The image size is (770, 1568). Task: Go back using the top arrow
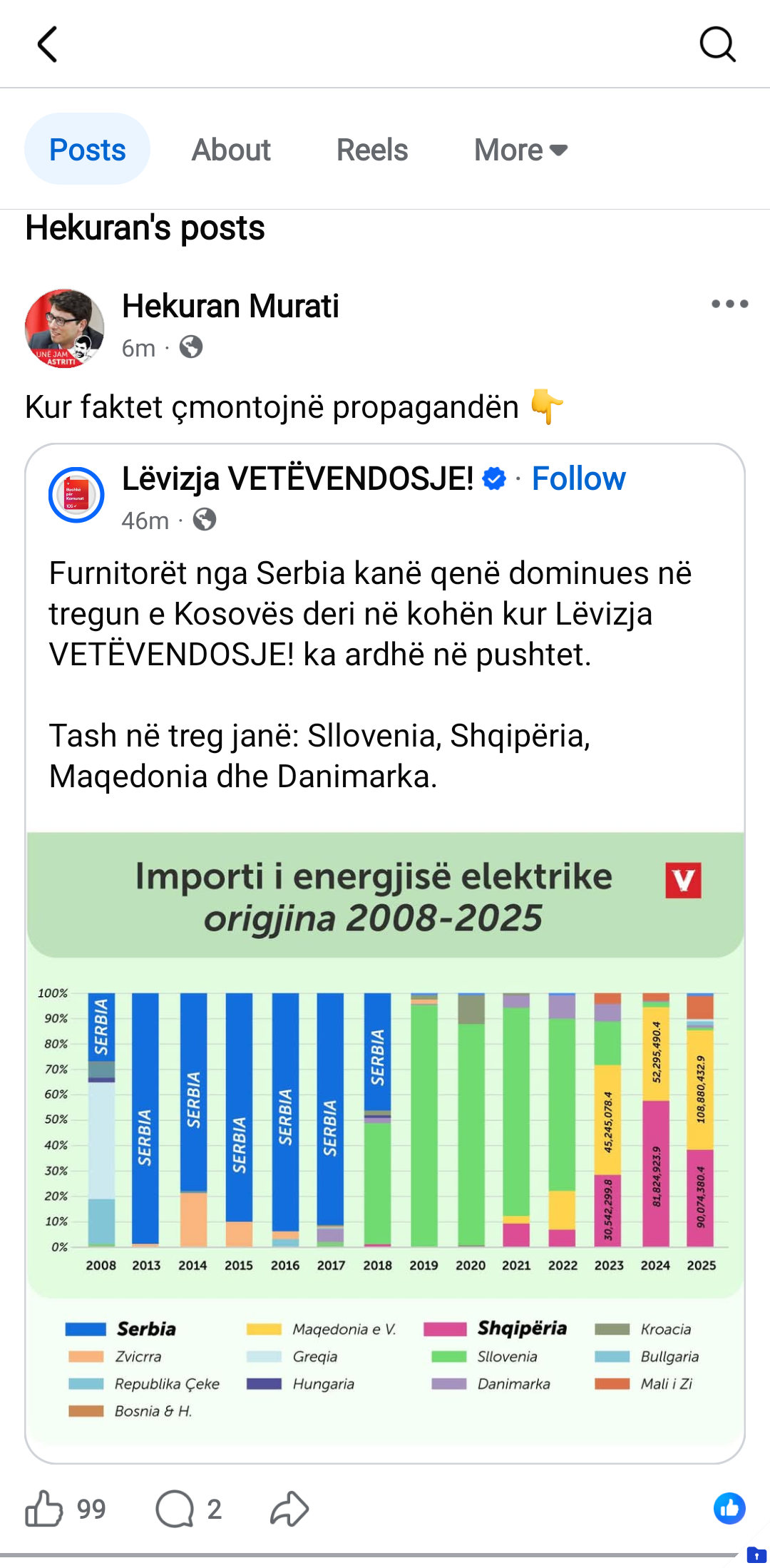coord(47,44)
